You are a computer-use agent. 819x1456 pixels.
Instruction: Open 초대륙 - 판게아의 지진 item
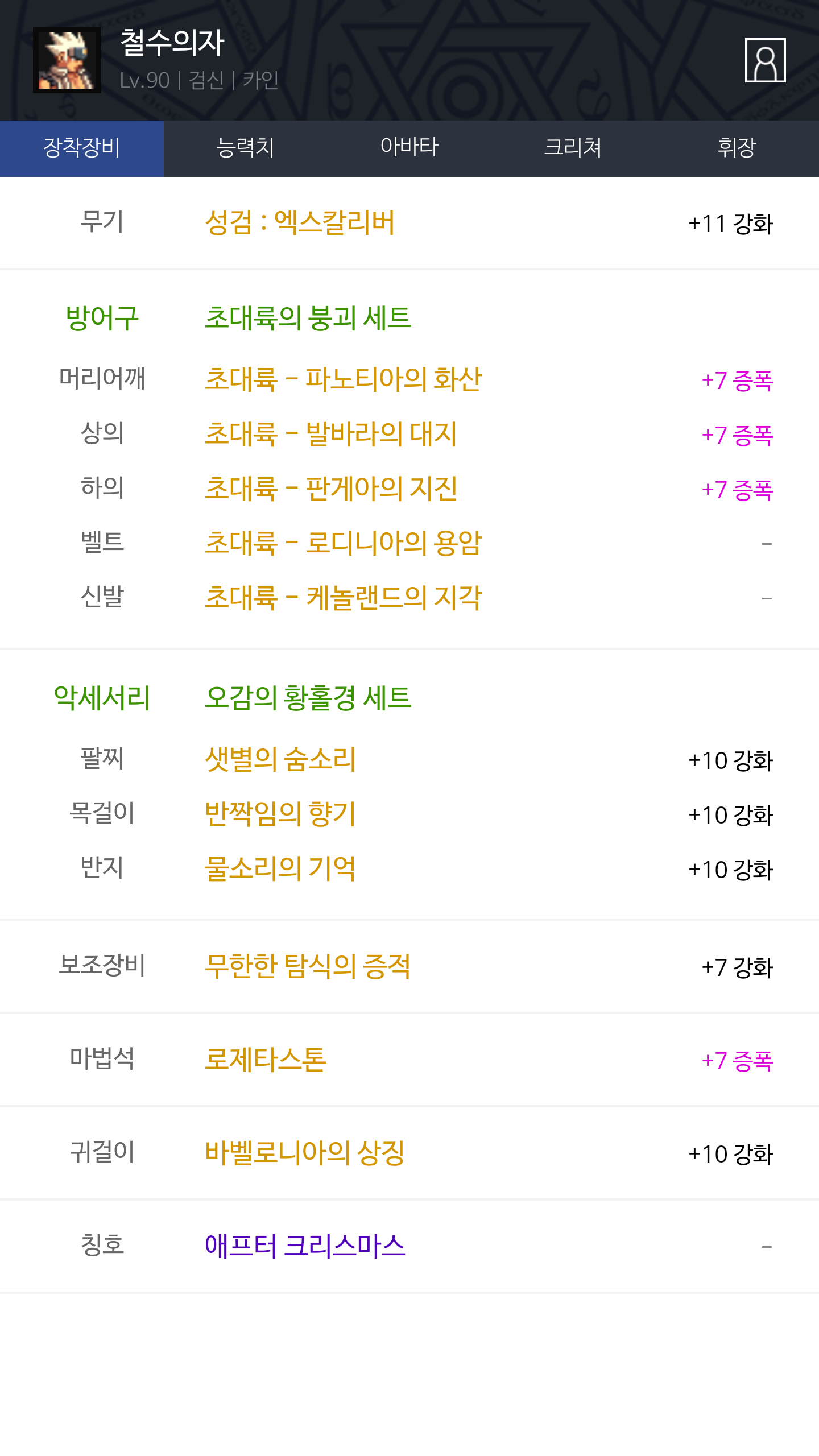point(331,488)
